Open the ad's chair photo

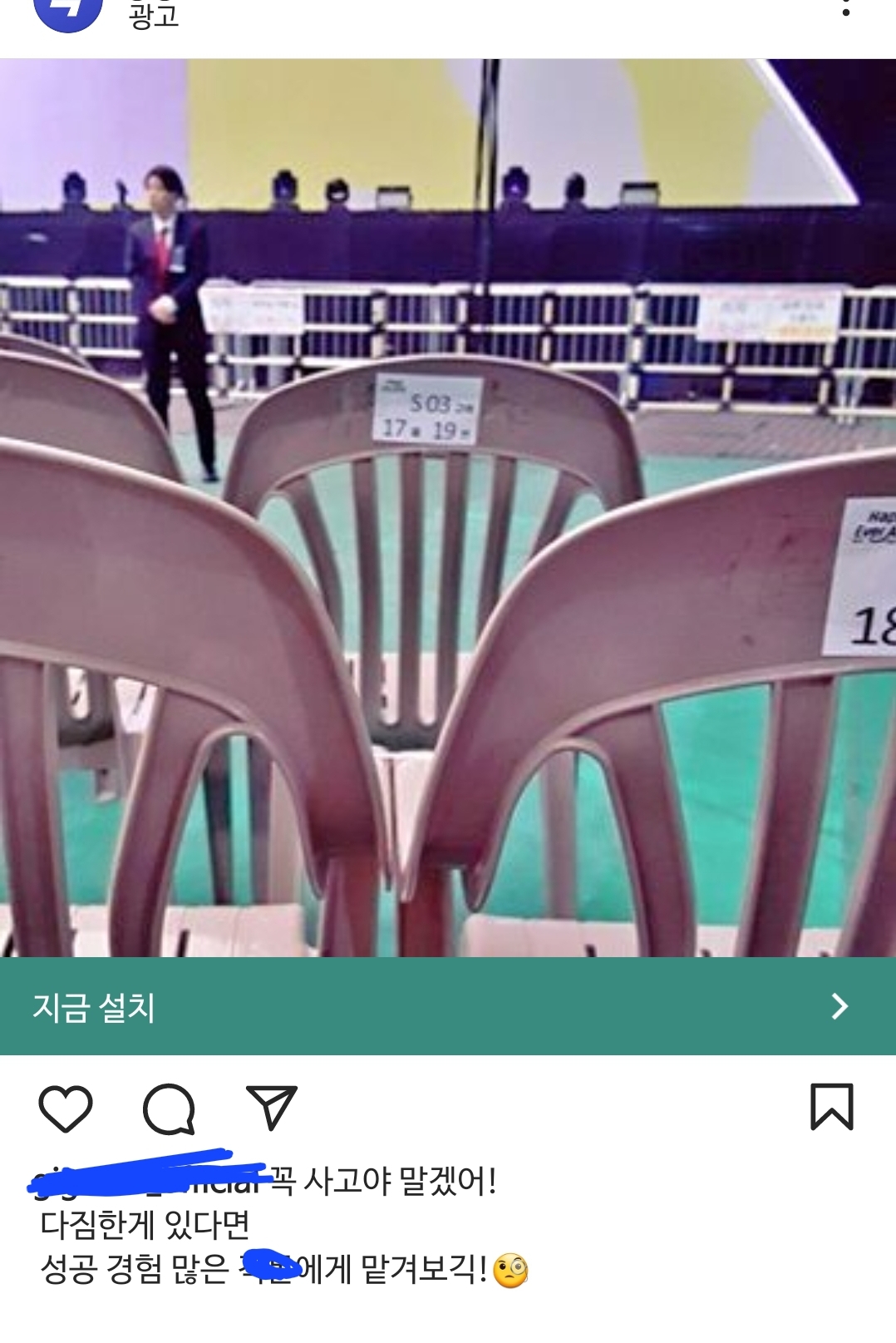coord(447,507)
